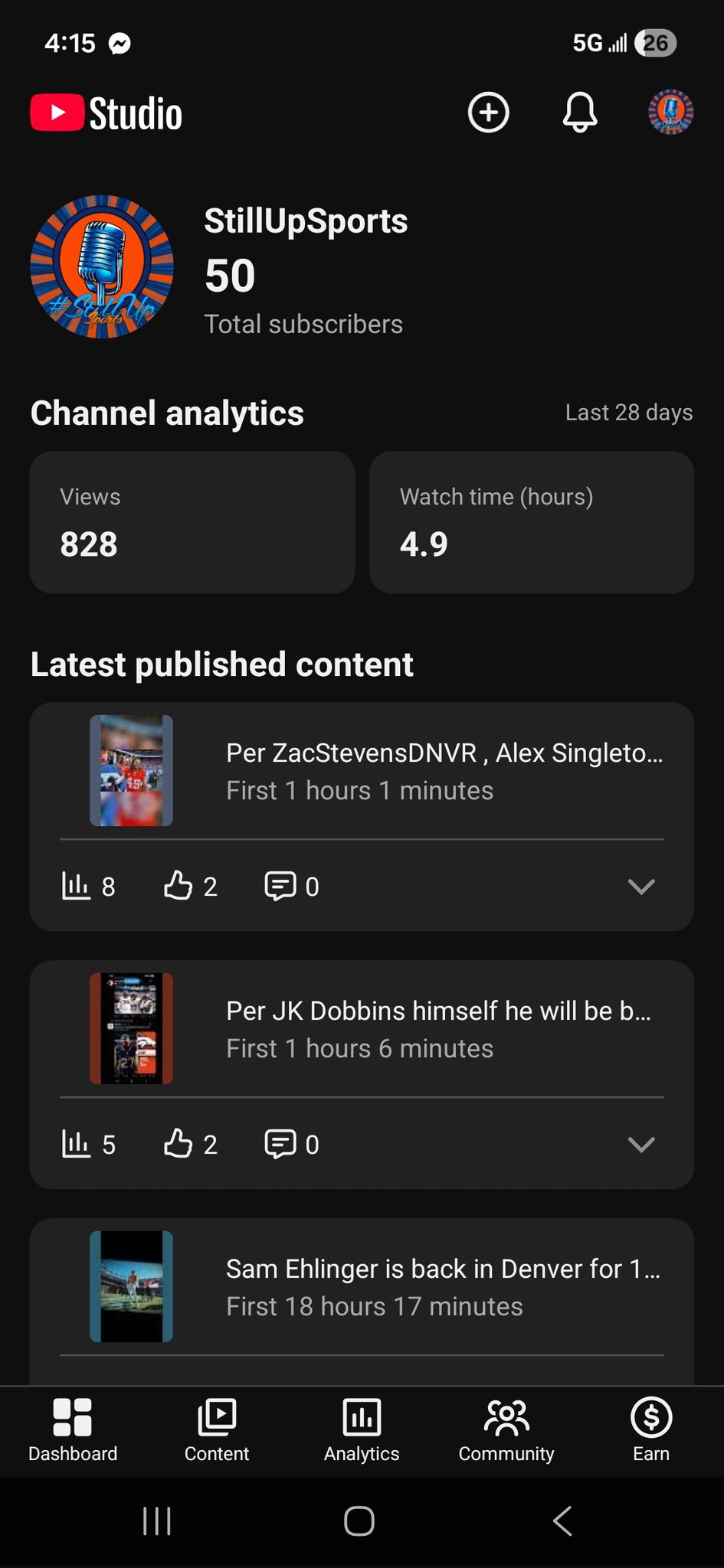Switch to the Content tab
The height and width of the screenshot is (1568, 724).
(217, 1429)
